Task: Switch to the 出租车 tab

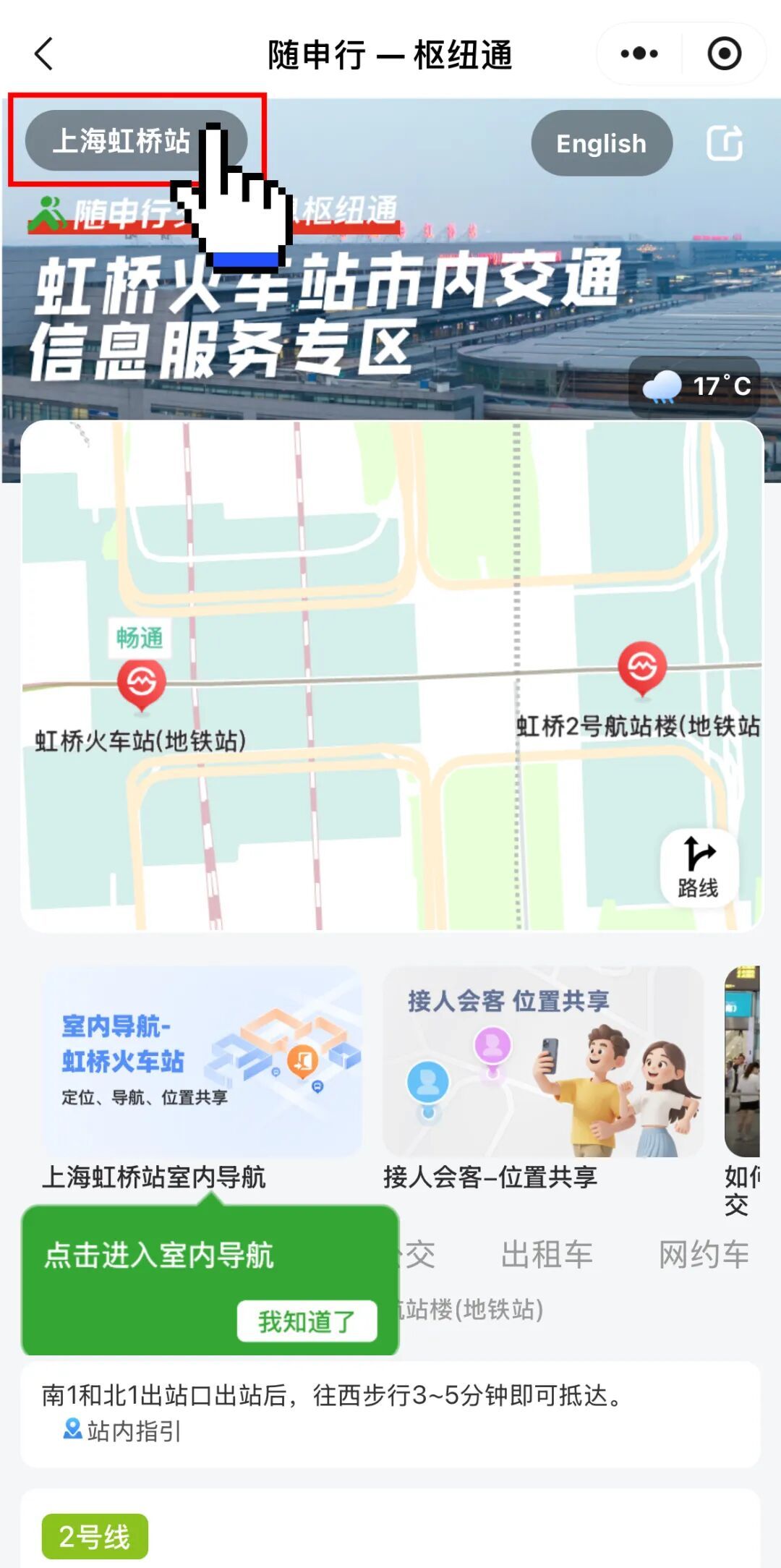Action: 547,1255
